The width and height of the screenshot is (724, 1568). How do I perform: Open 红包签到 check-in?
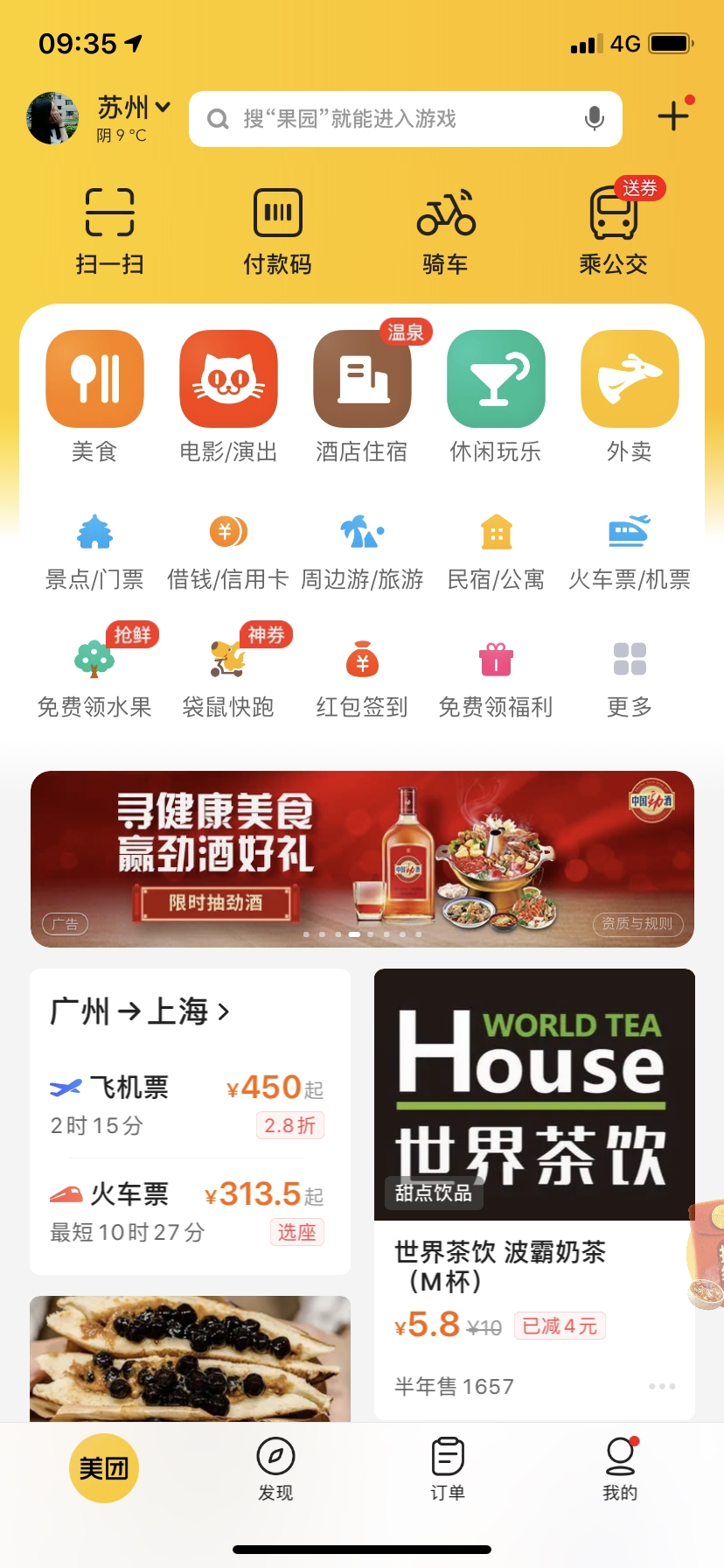362,679
